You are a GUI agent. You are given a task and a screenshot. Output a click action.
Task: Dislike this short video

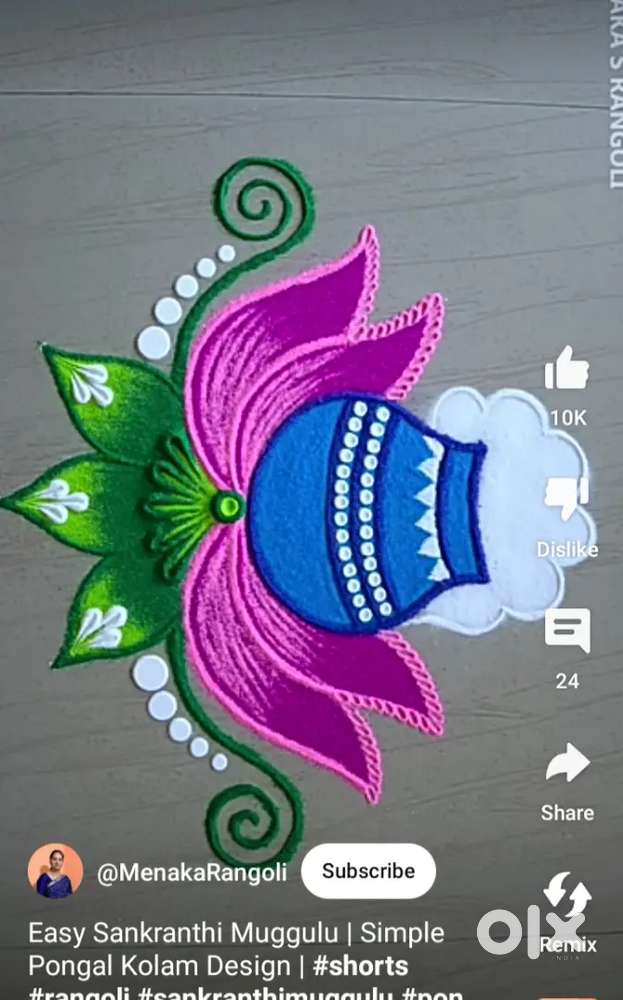567,500
